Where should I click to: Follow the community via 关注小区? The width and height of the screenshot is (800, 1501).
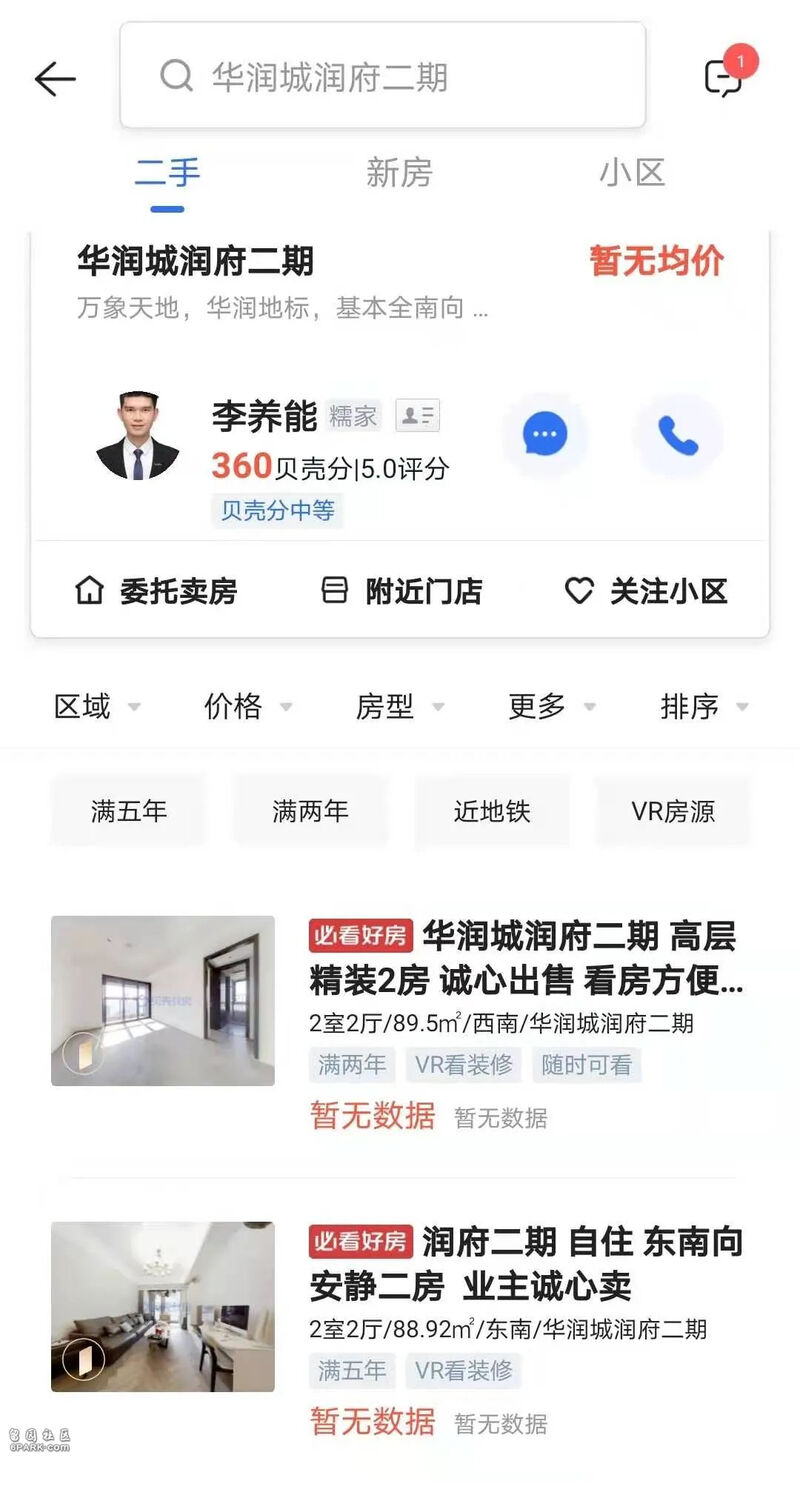tap(646, 591)
